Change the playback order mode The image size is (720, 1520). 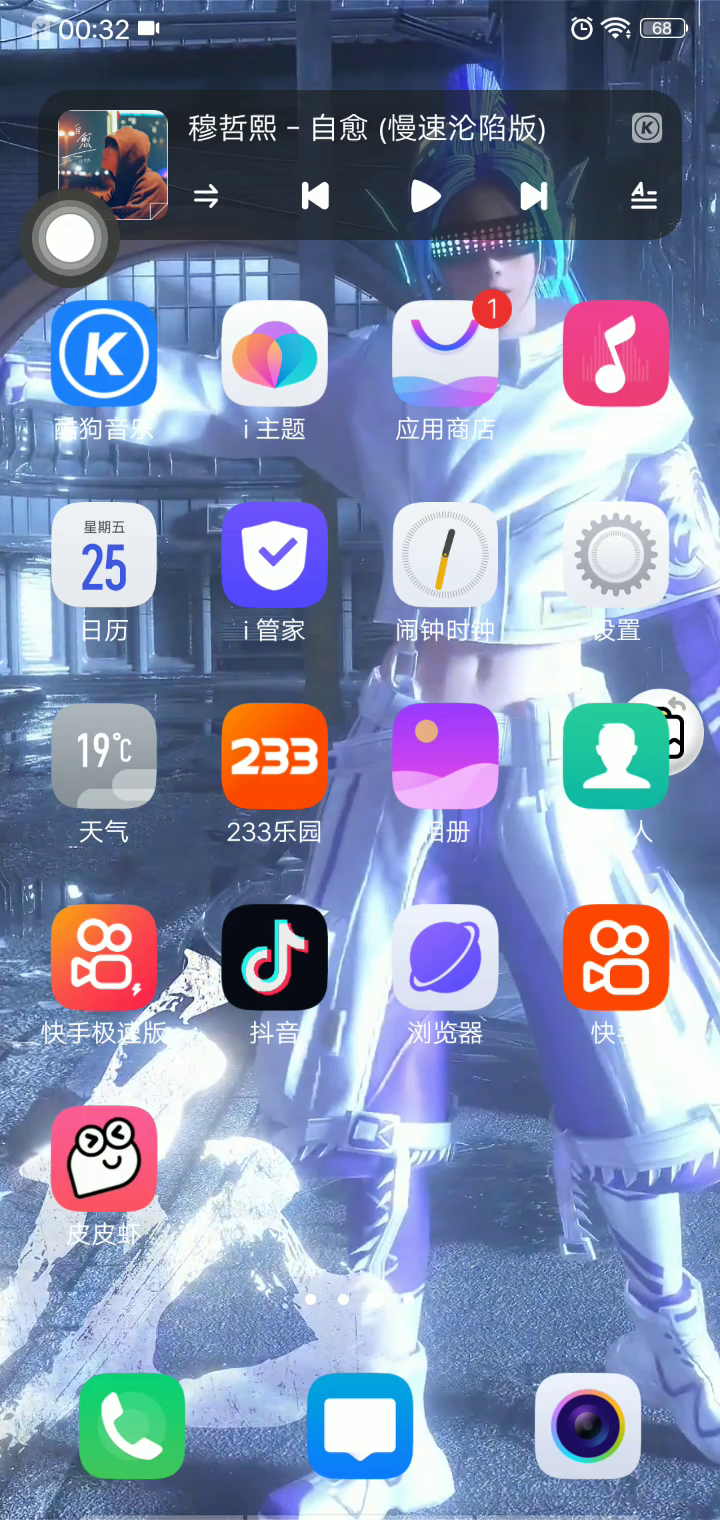coord(206,196)
